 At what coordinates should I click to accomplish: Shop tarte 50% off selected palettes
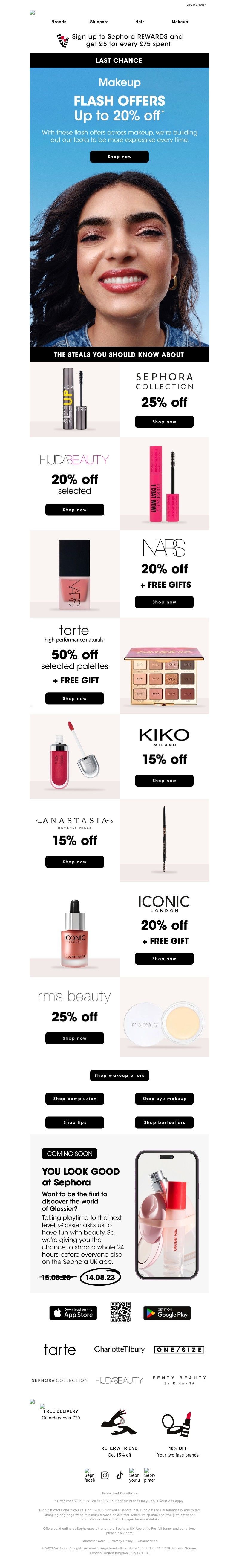click(74, 698)
